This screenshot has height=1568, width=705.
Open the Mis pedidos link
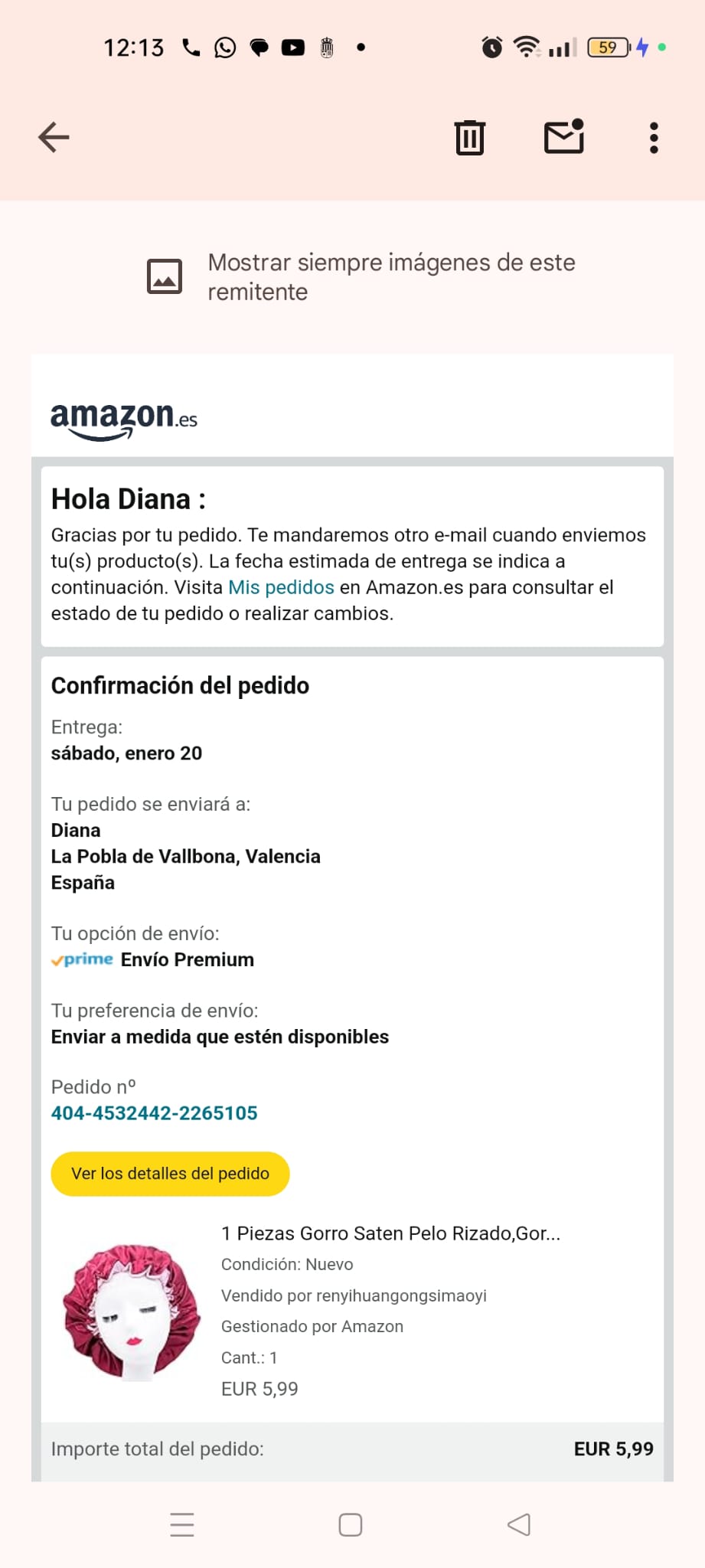(281, 587)
